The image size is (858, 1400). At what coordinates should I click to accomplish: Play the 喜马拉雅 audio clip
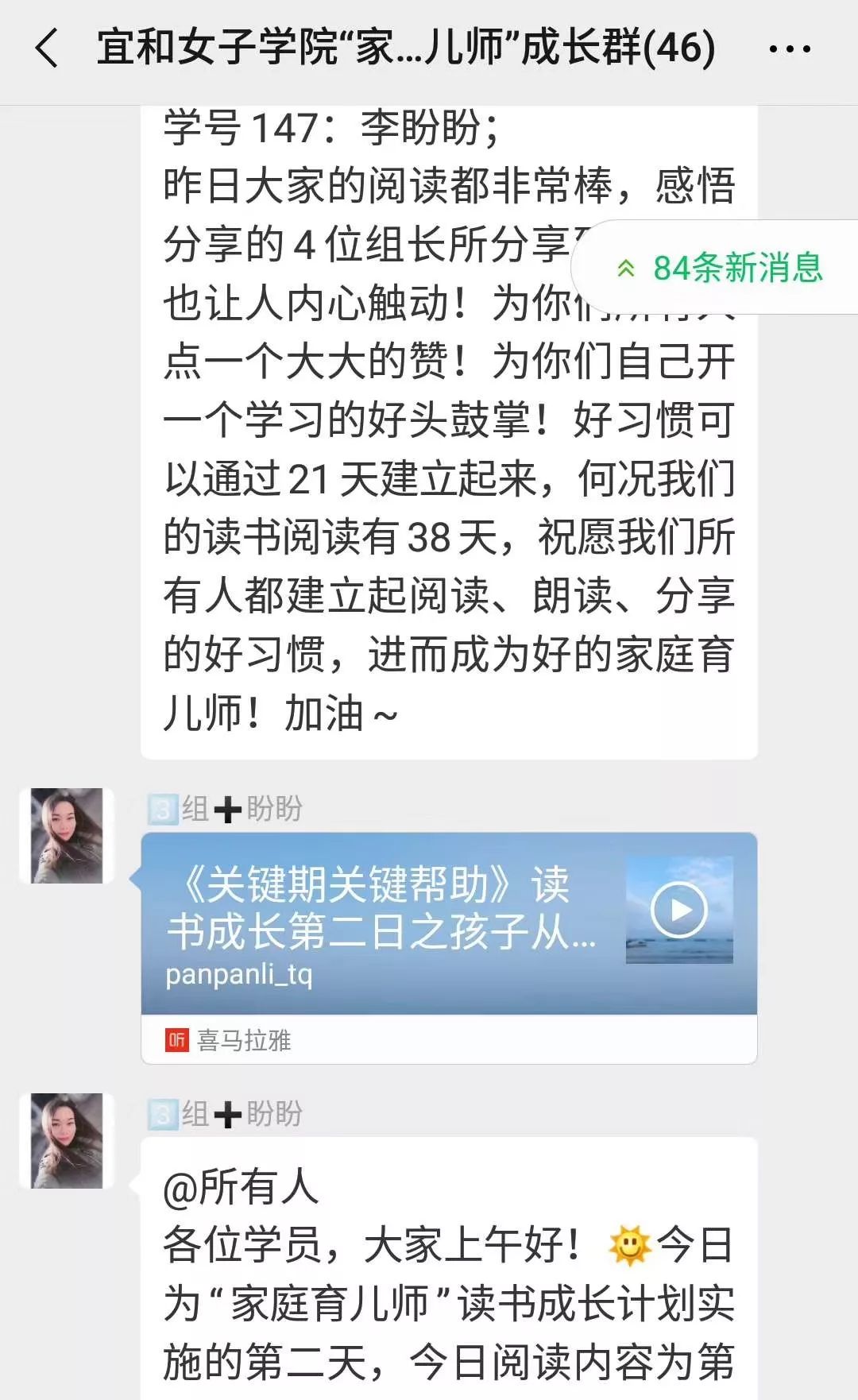pyautogui.click(x=678, y=910)
